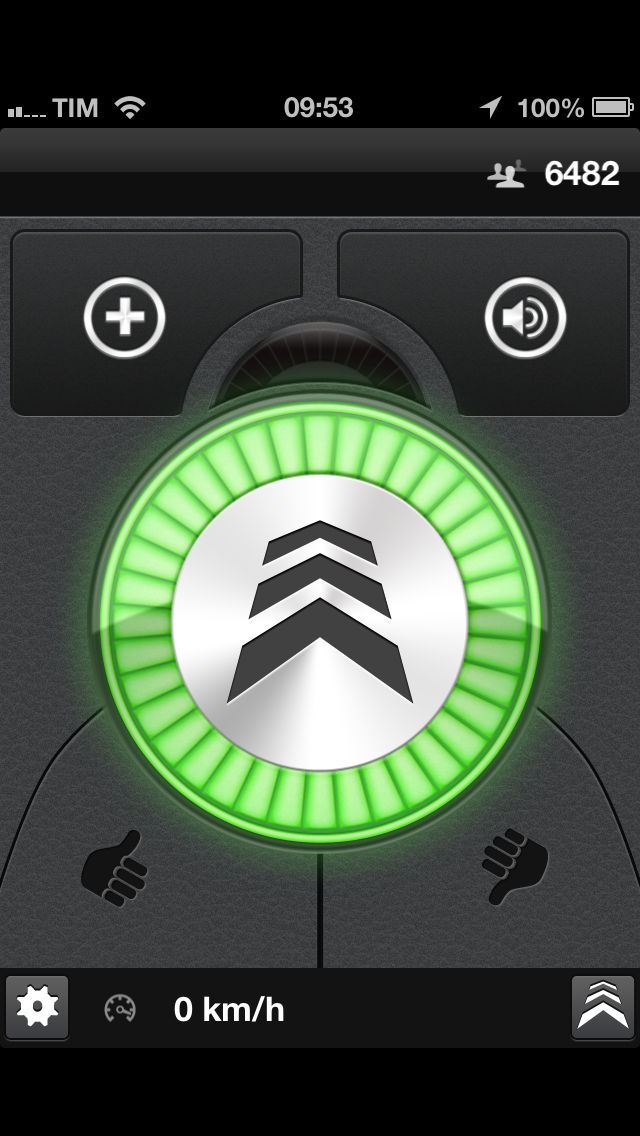The height and width of the screenshot is (1136, 640).
Task: Tap the plus button to add report
Action: coord(125,318)
